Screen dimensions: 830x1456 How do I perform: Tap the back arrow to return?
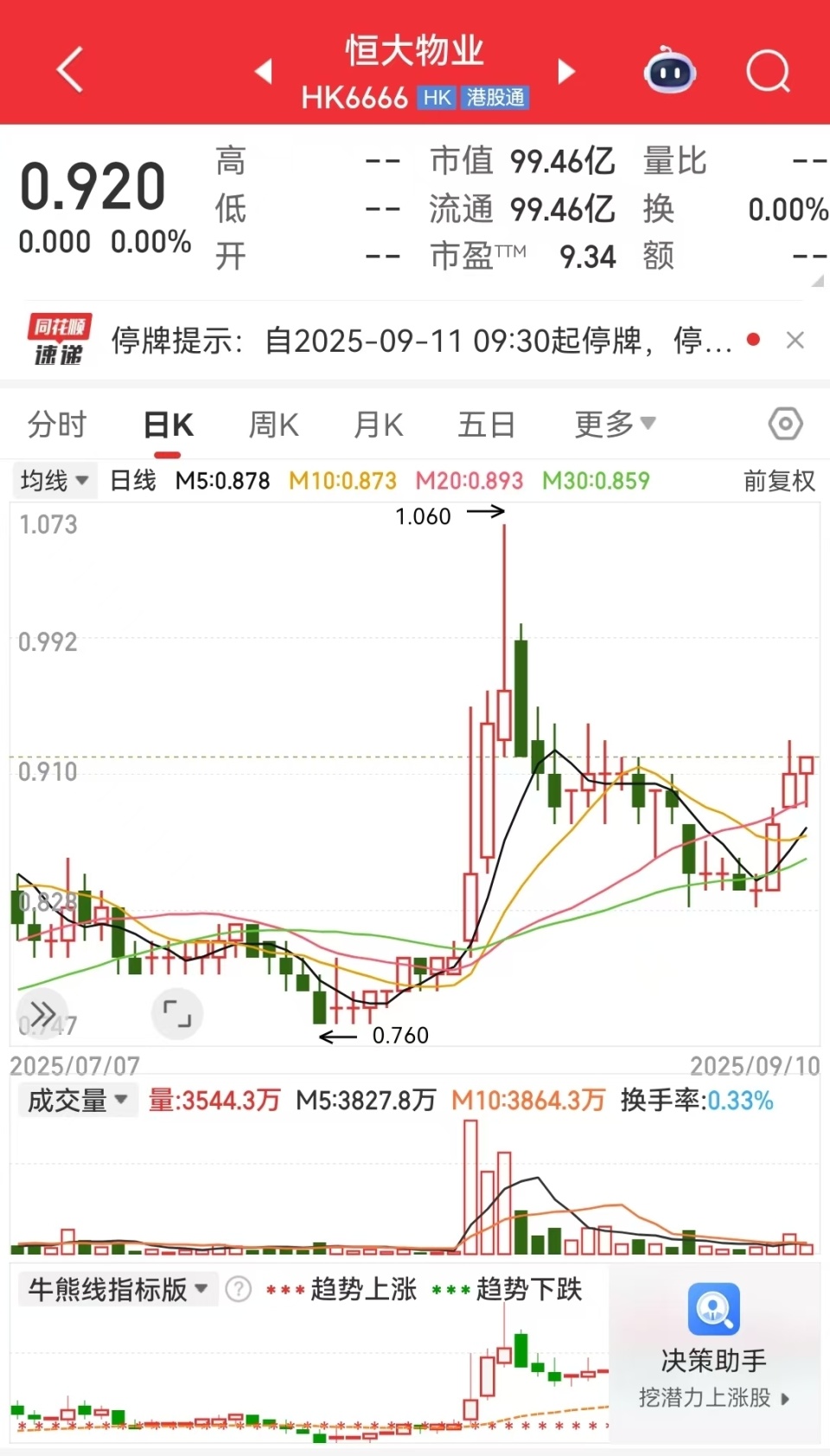(69, 69)
